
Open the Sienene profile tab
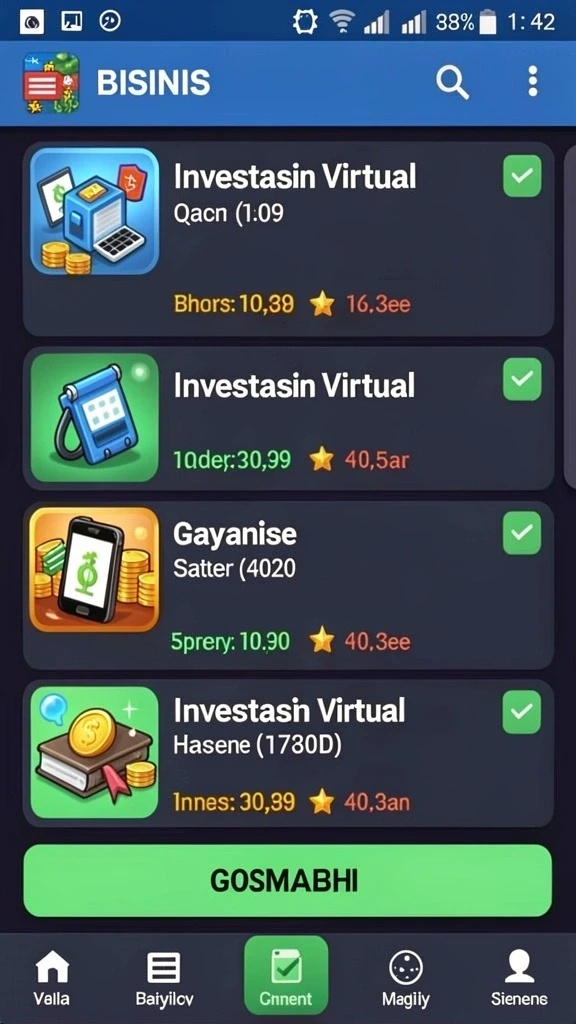click(520, 976)
